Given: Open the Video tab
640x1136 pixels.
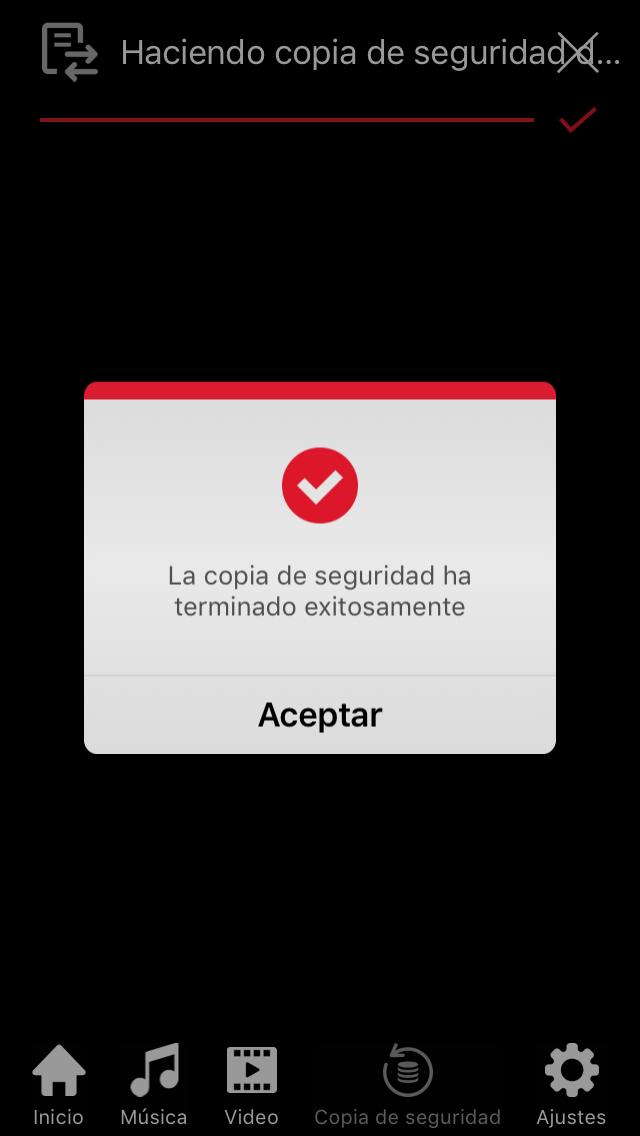Looking at the screenshot, I should (x=252, y=1084).
